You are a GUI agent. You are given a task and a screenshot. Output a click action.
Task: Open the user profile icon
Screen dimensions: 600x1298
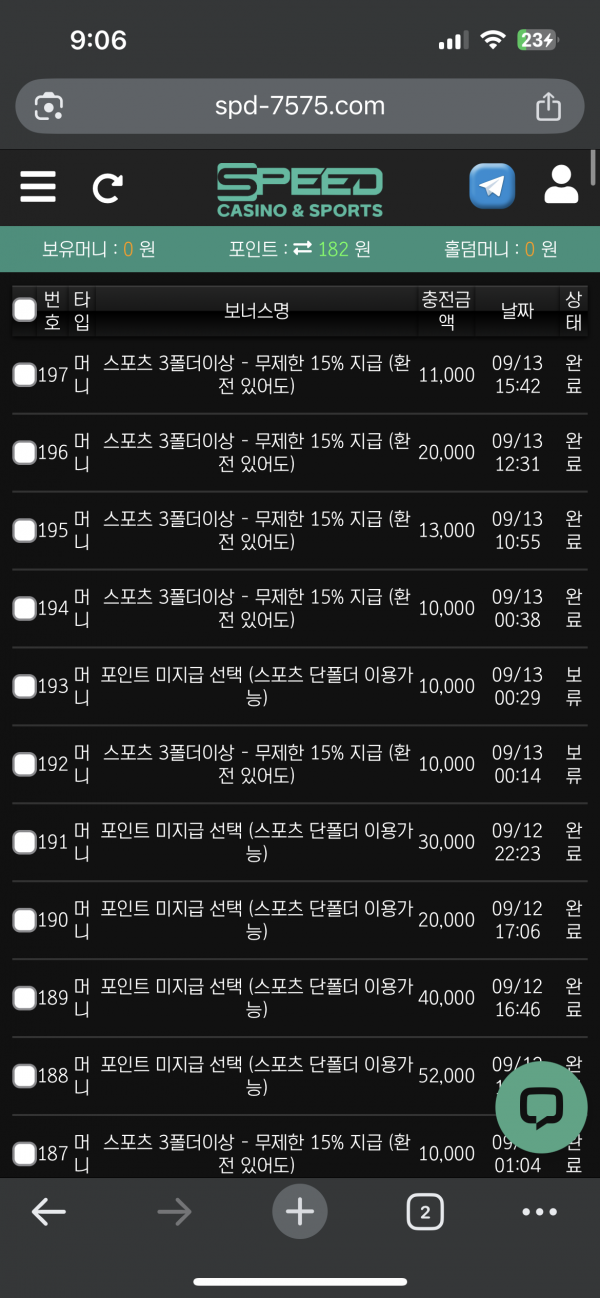pos(562,186)
